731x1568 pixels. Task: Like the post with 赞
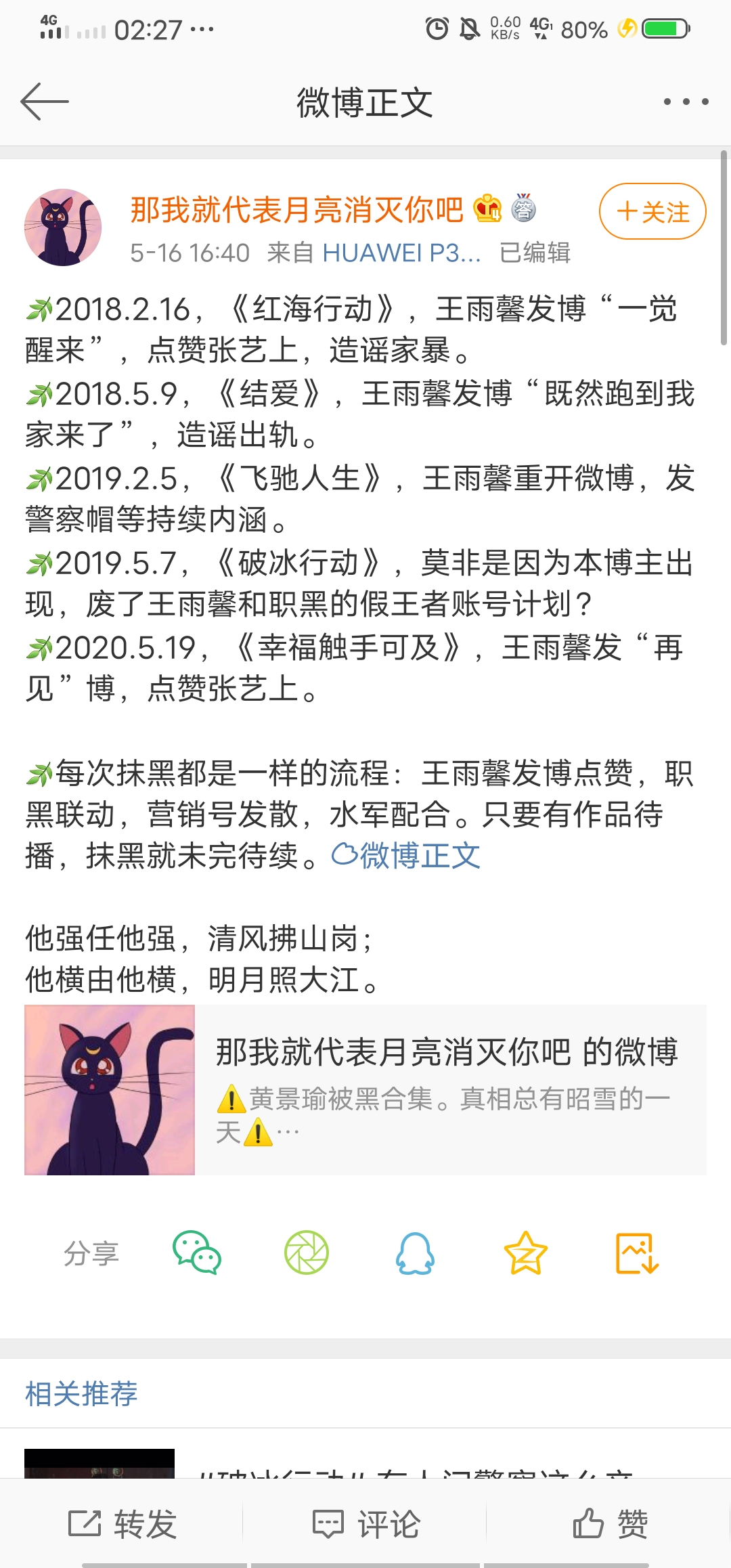610,1524
